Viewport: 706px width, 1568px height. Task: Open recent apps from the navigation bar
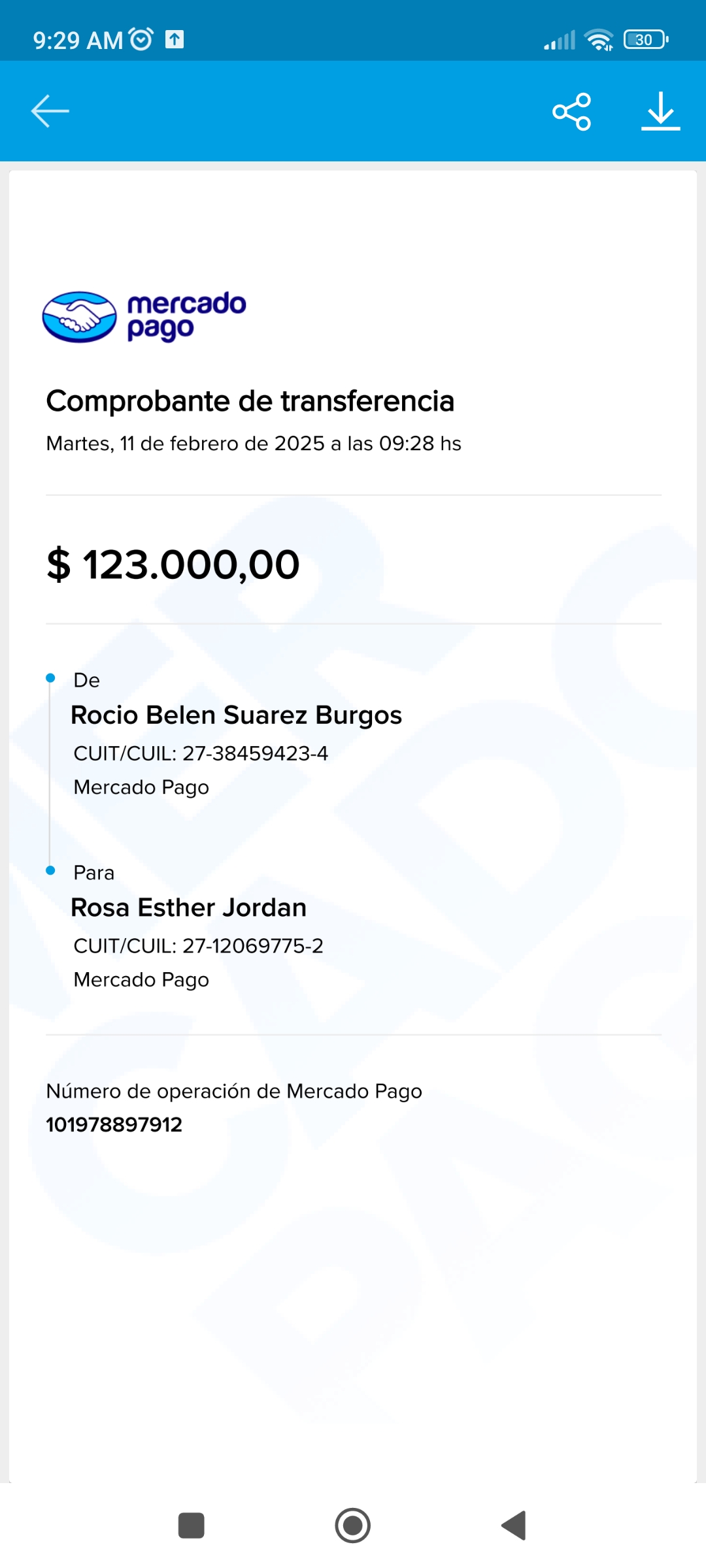(x=192, y=1526)
